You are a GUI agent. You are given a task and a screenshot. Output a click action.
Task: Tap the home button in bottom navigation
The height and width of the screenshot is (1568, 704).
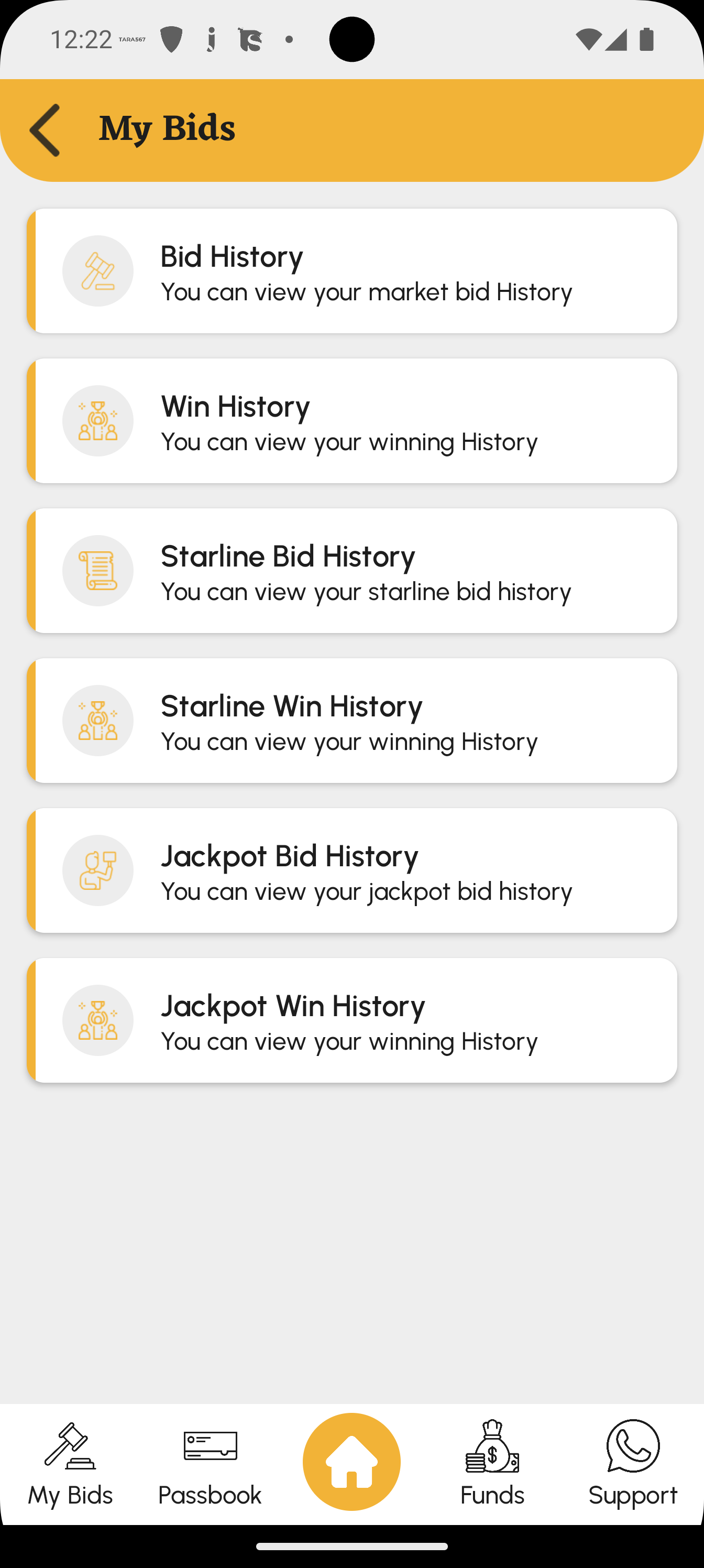(x=351, y=1461)
